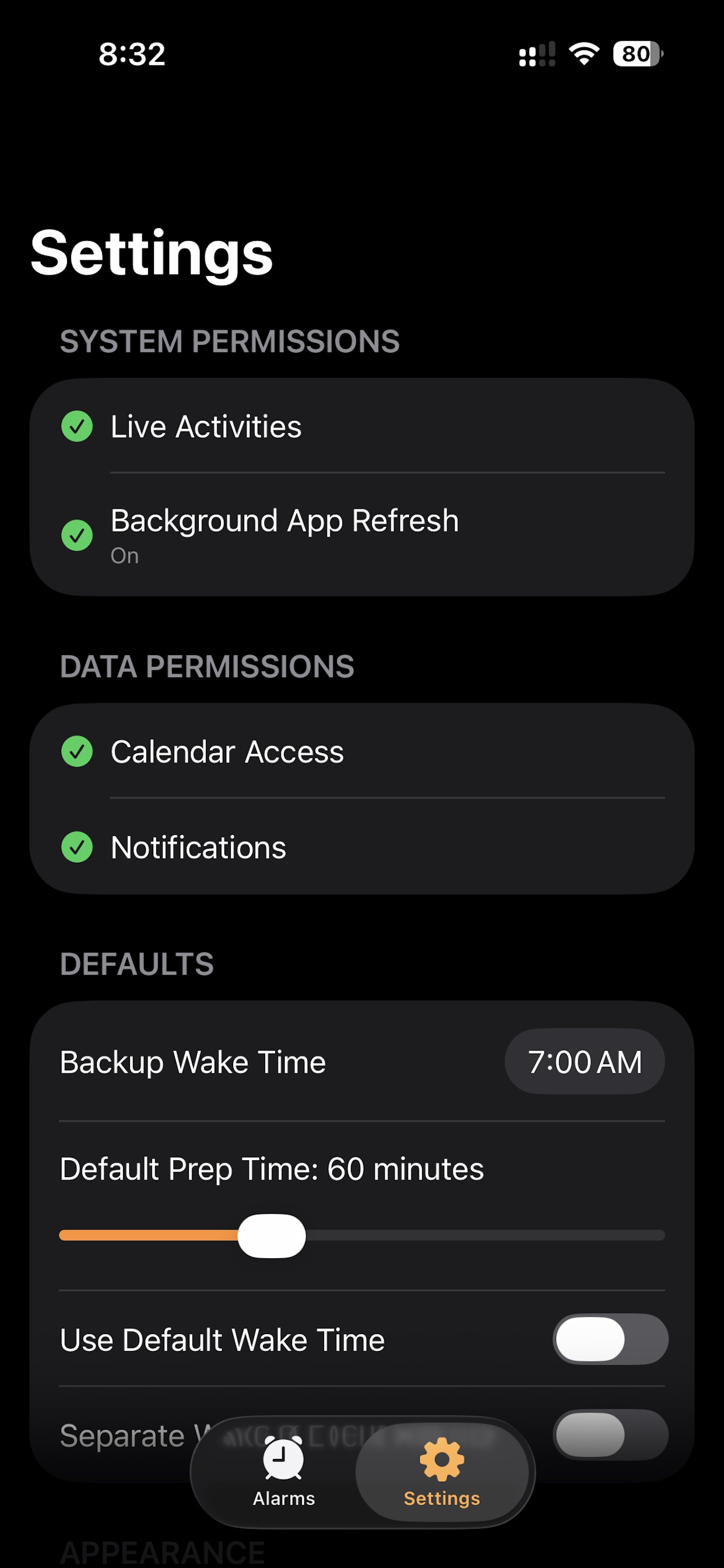Tap the Calendar Access checkmark icon

77,752
